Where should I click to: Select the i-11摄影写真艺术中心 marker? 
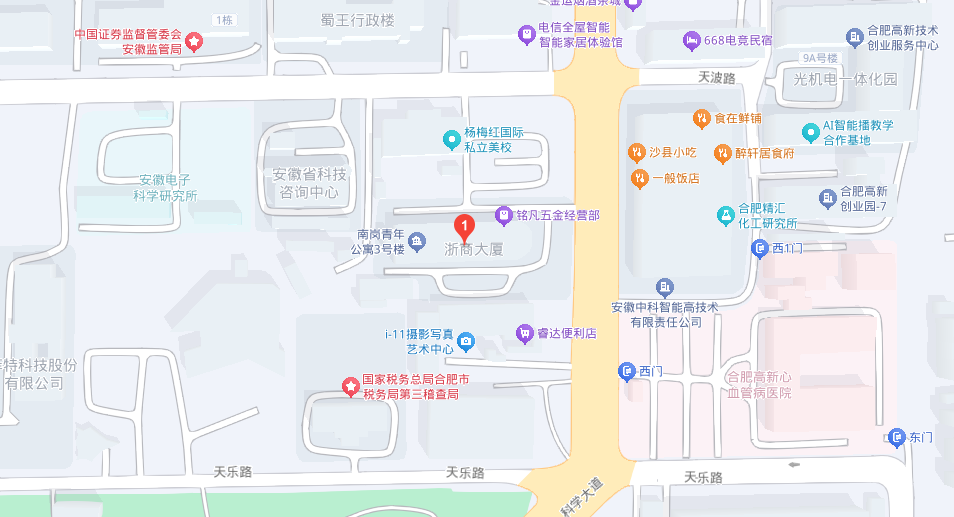point(466,342)
